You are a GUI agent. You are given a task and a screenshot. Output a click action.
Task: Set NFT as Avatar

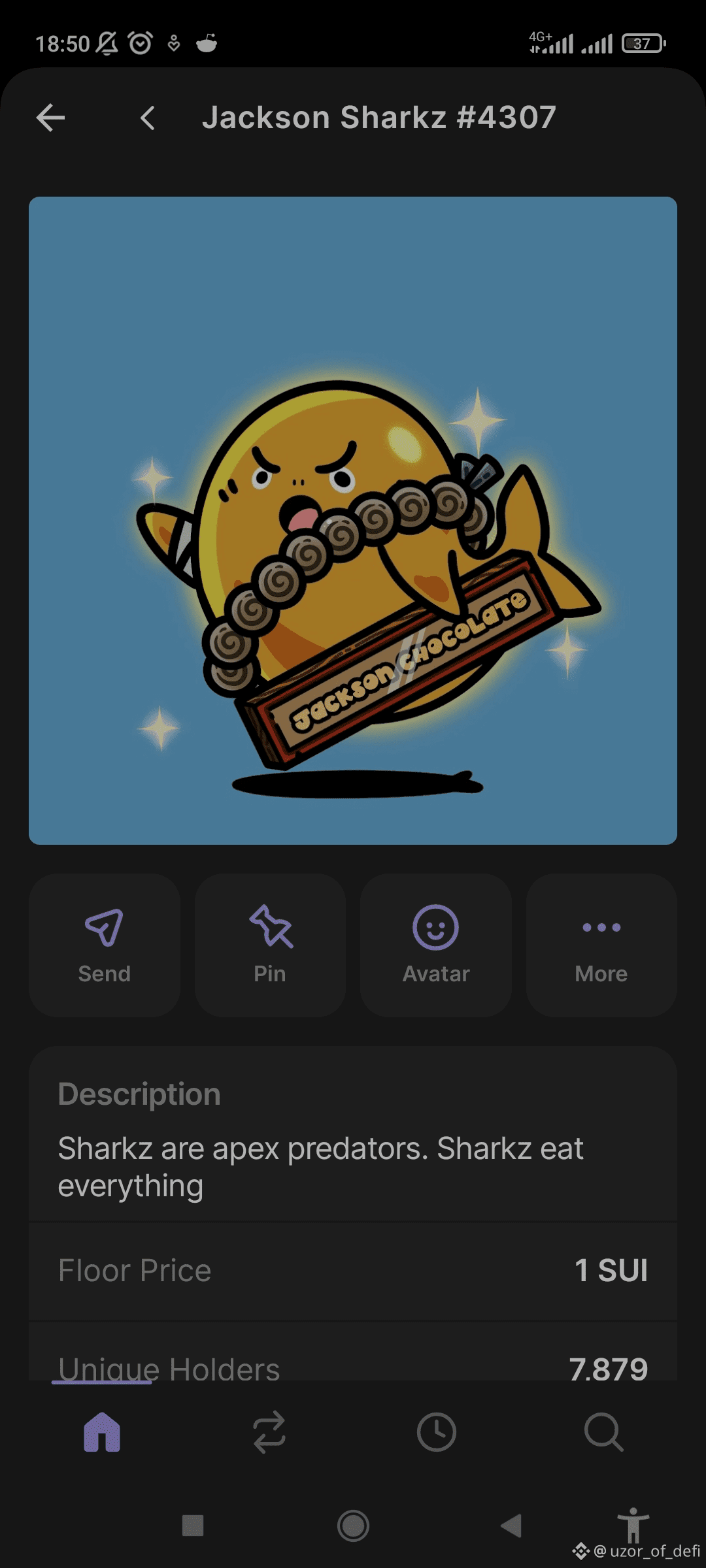click(x=436, y=945)
